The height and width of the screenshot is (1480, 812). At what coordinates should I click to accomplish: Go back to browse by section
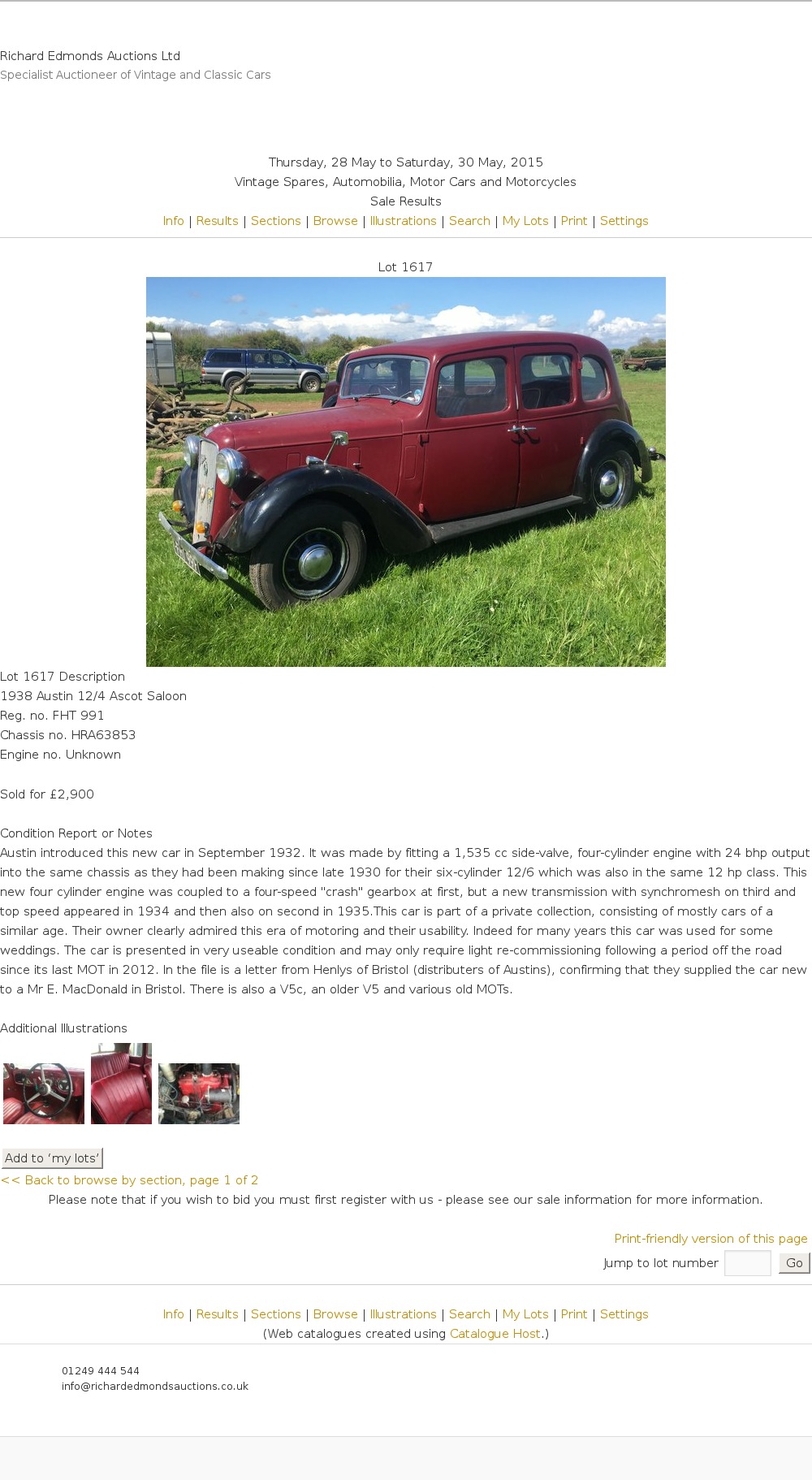coord(130,1180)
